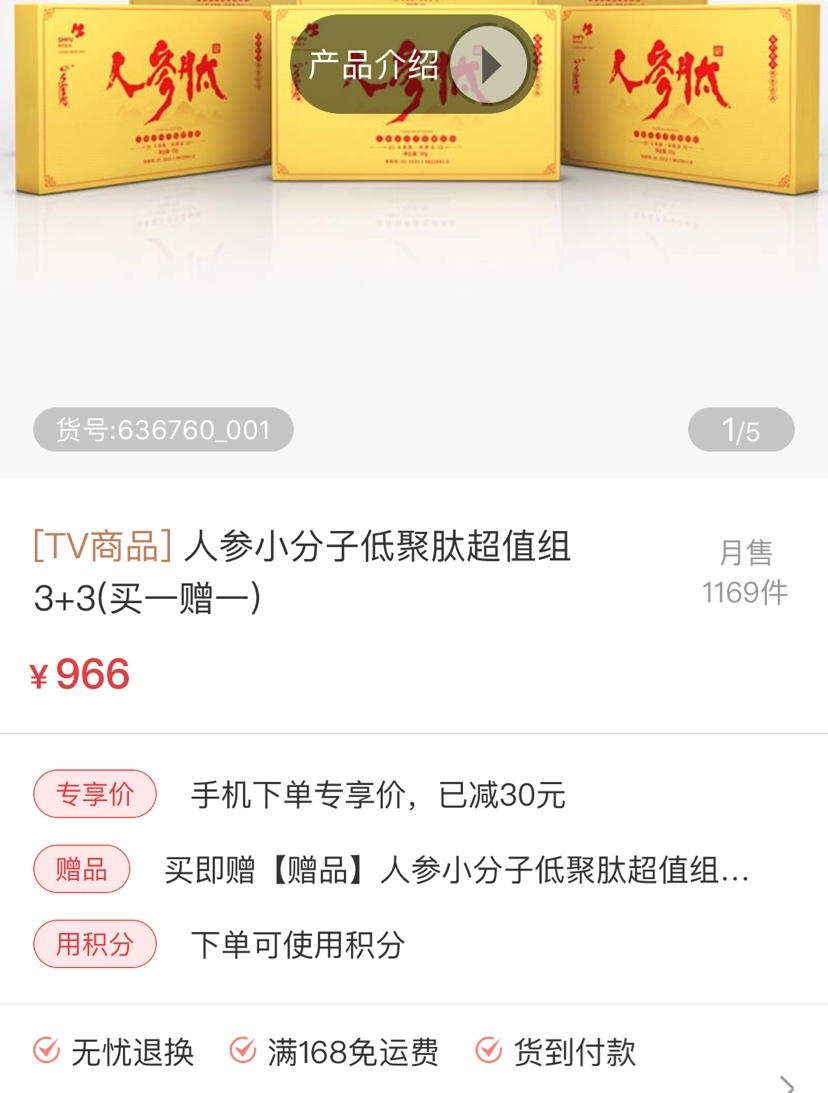Play the 产品介绍 product video
Viewport: 828px width, 1093px height.
(489, 65)
